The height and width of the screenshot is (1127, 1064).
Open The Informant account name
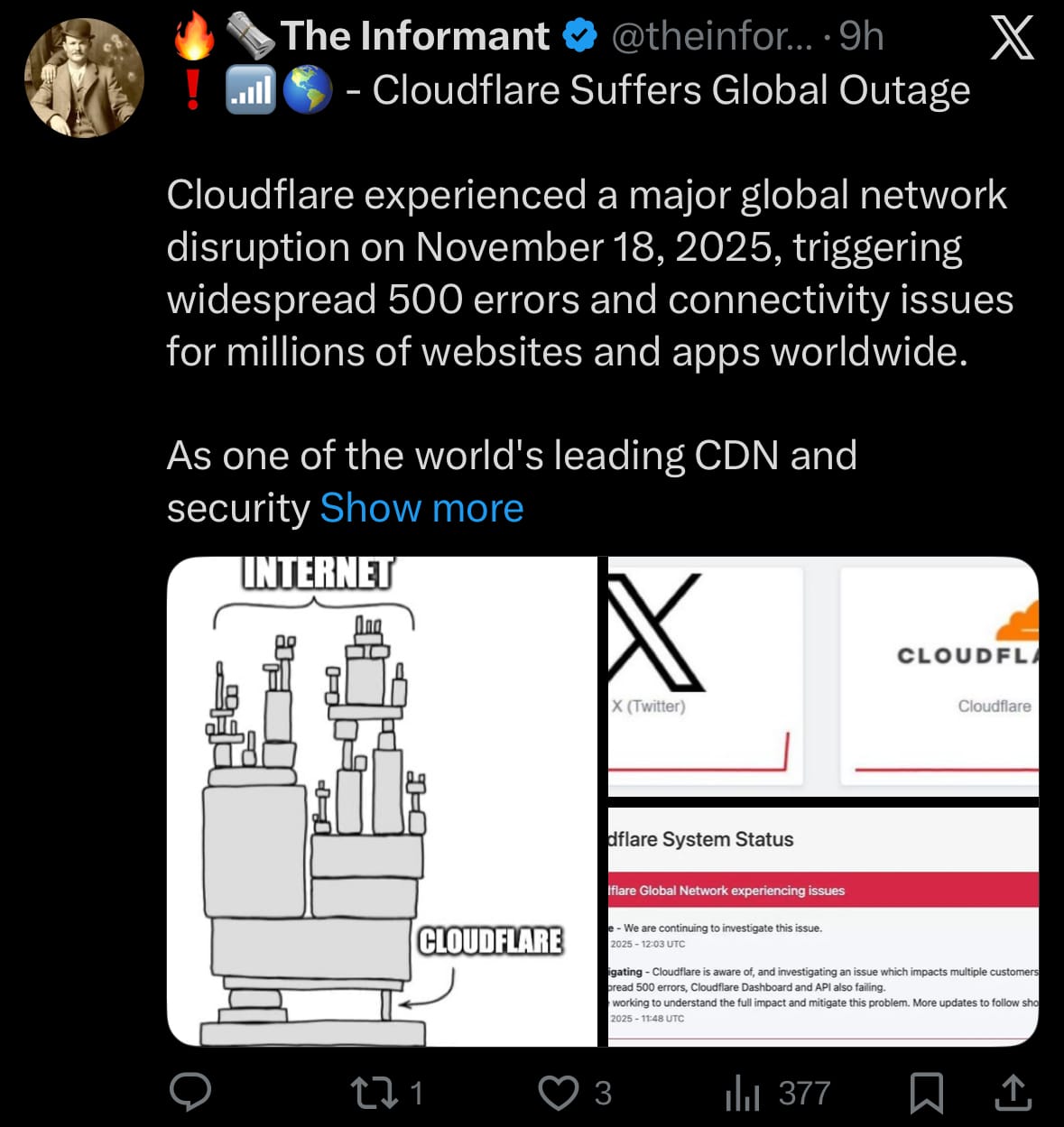[x=414, y=36]
